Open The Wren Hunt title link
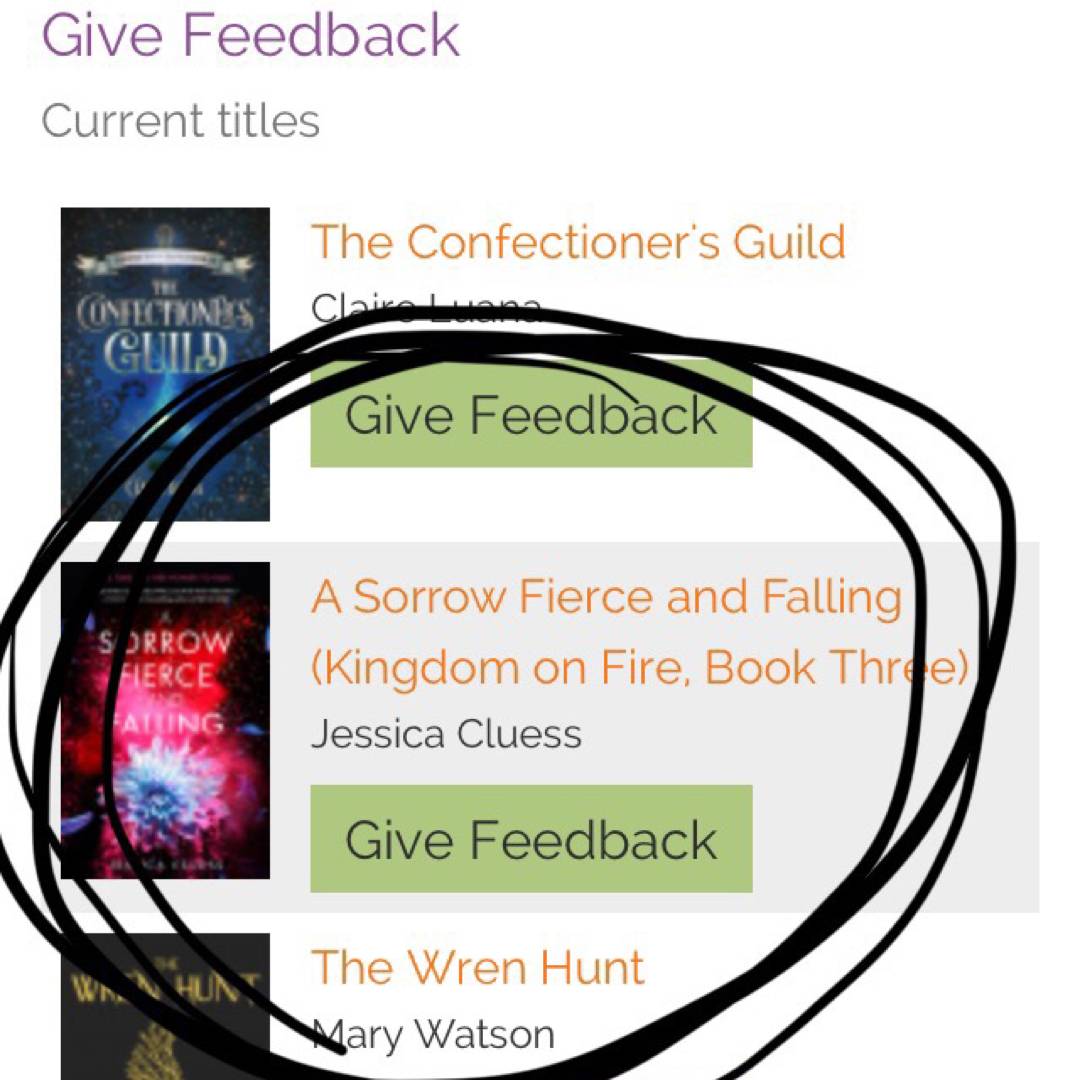Image resolution: width=1080 pixels, height=1080 pixels. coord(478,967)
